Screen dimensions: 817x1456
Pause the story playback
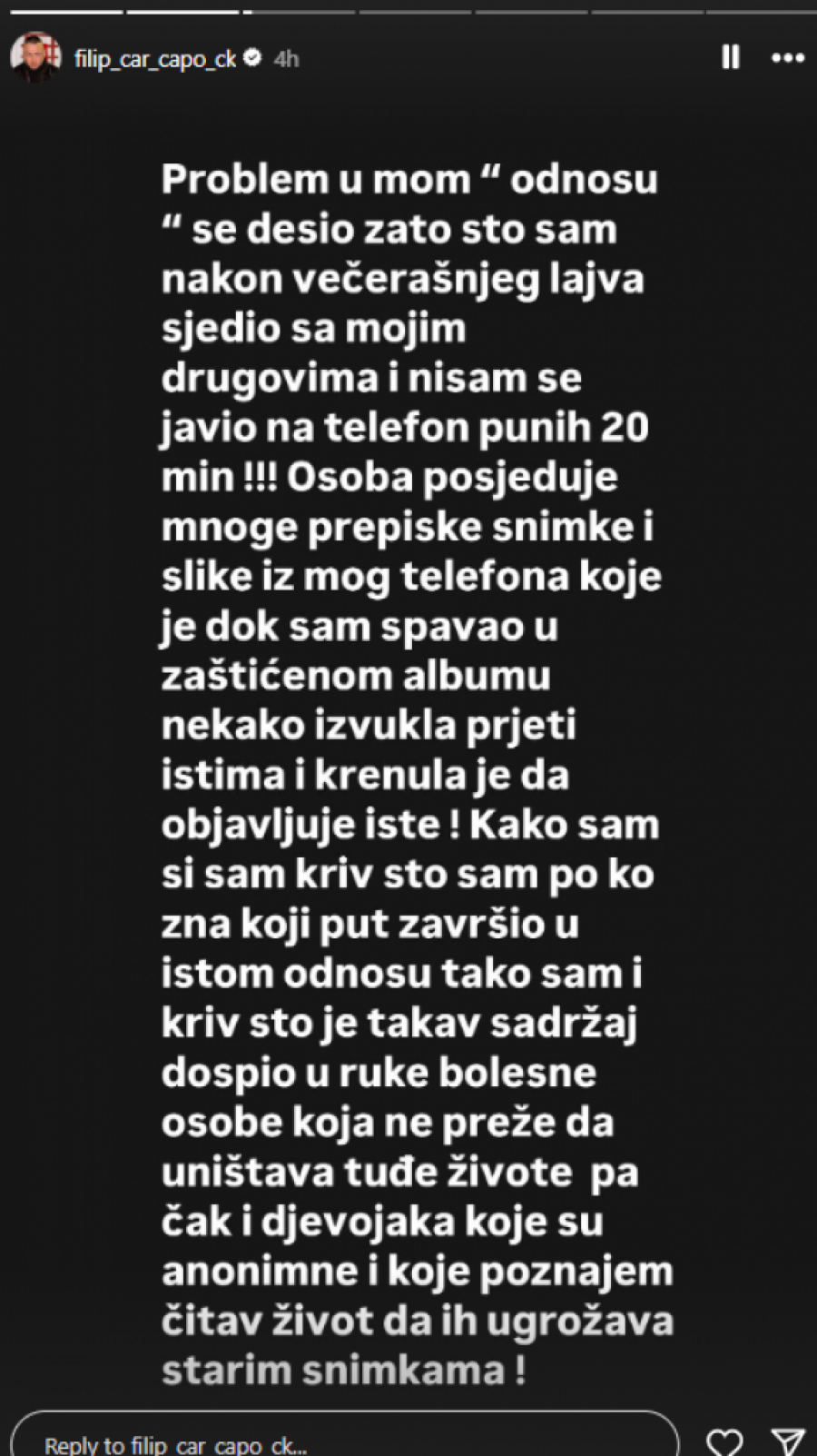click(731, 58)
